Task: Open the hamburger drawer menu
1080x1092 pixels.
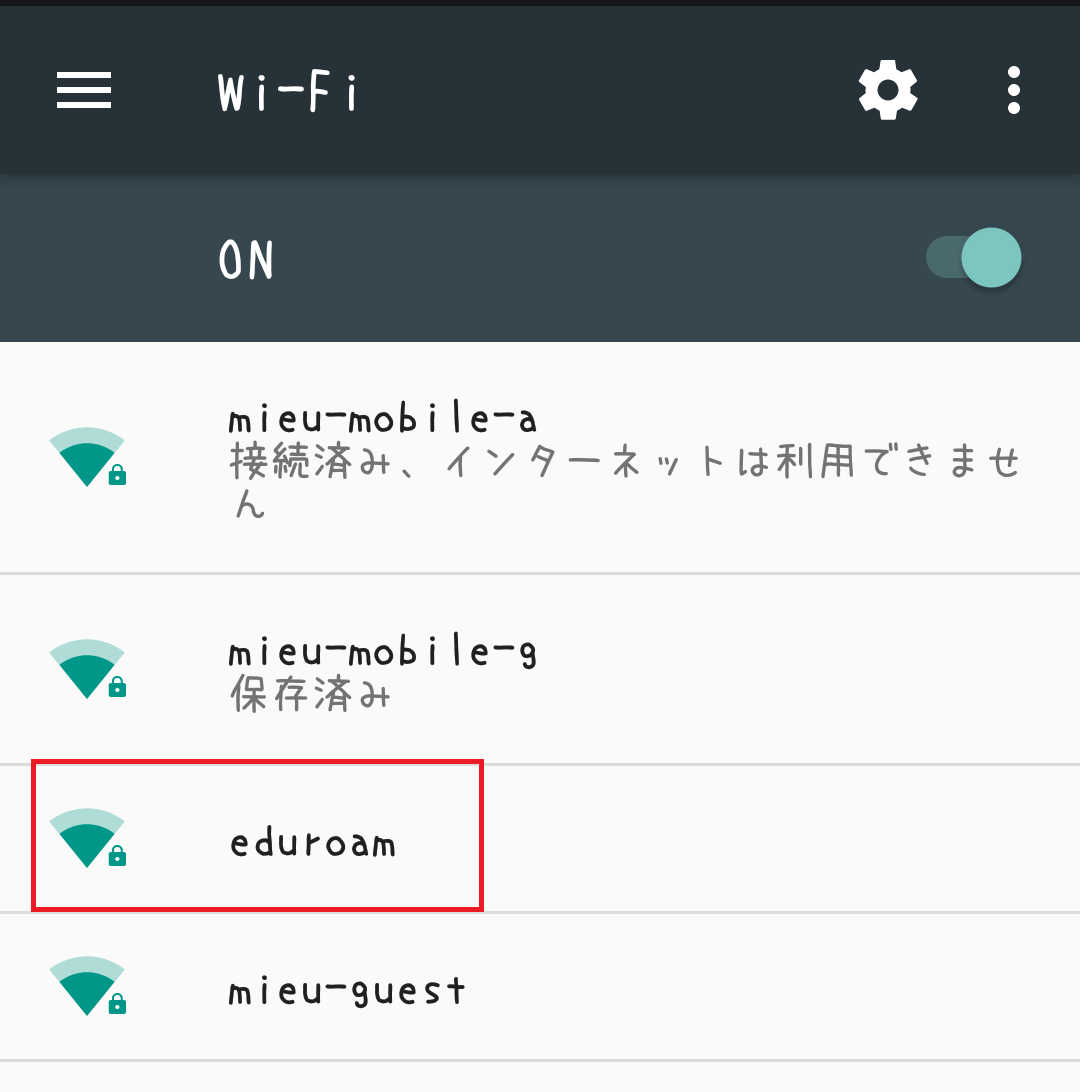Action: 84,91
